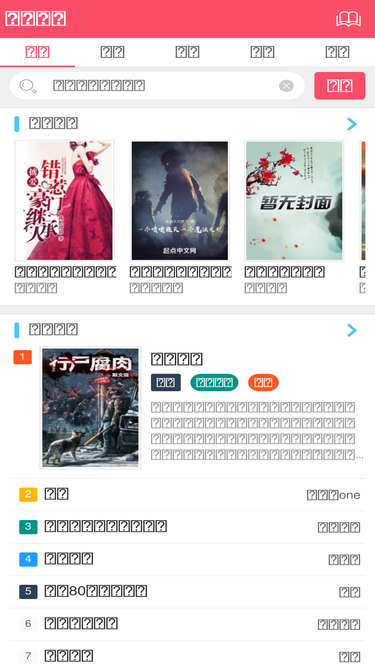The image size is (375, 667).
Task: Open the book with red dress cover
Action: (x=65, y=200)
